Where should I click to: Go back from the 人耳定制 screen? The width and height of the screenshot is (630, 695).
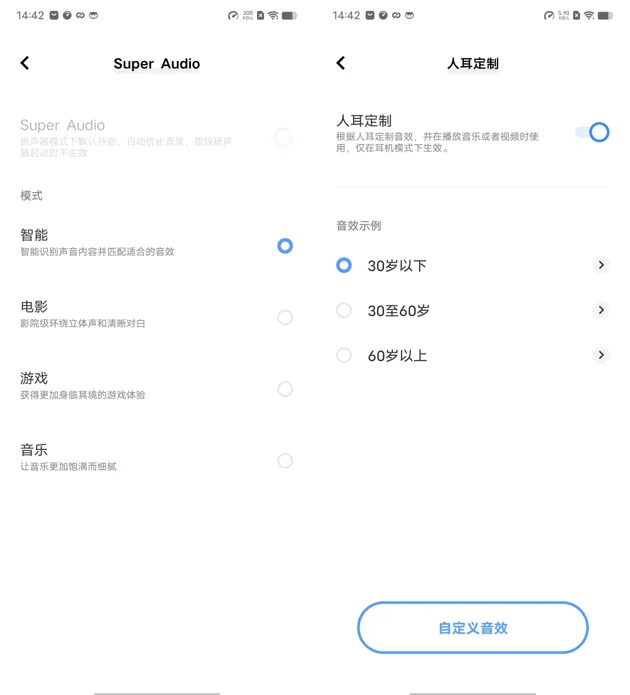341,63
